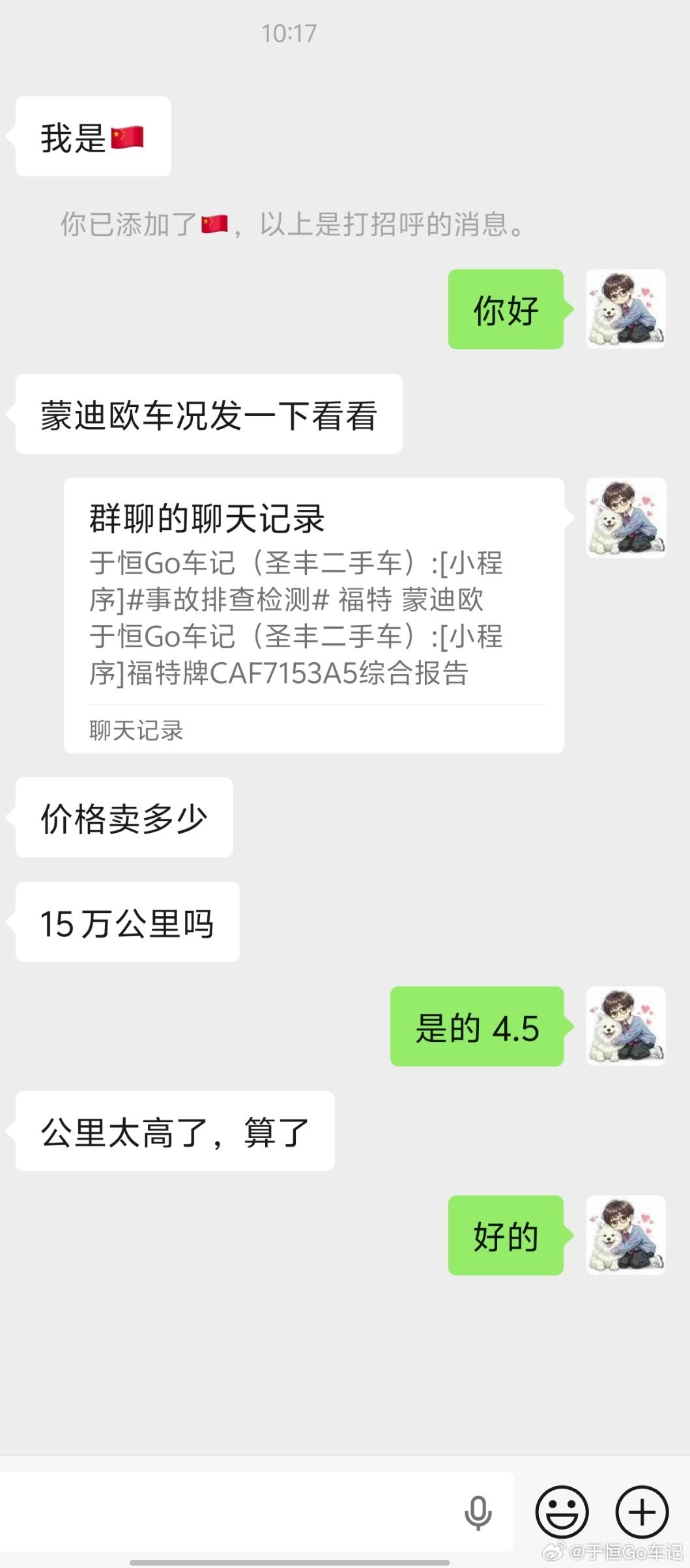The height and width of the screenshot is (1568, 690).
Task: Select the 我是 greeting message bubble
Action: [x=91, y=135]
